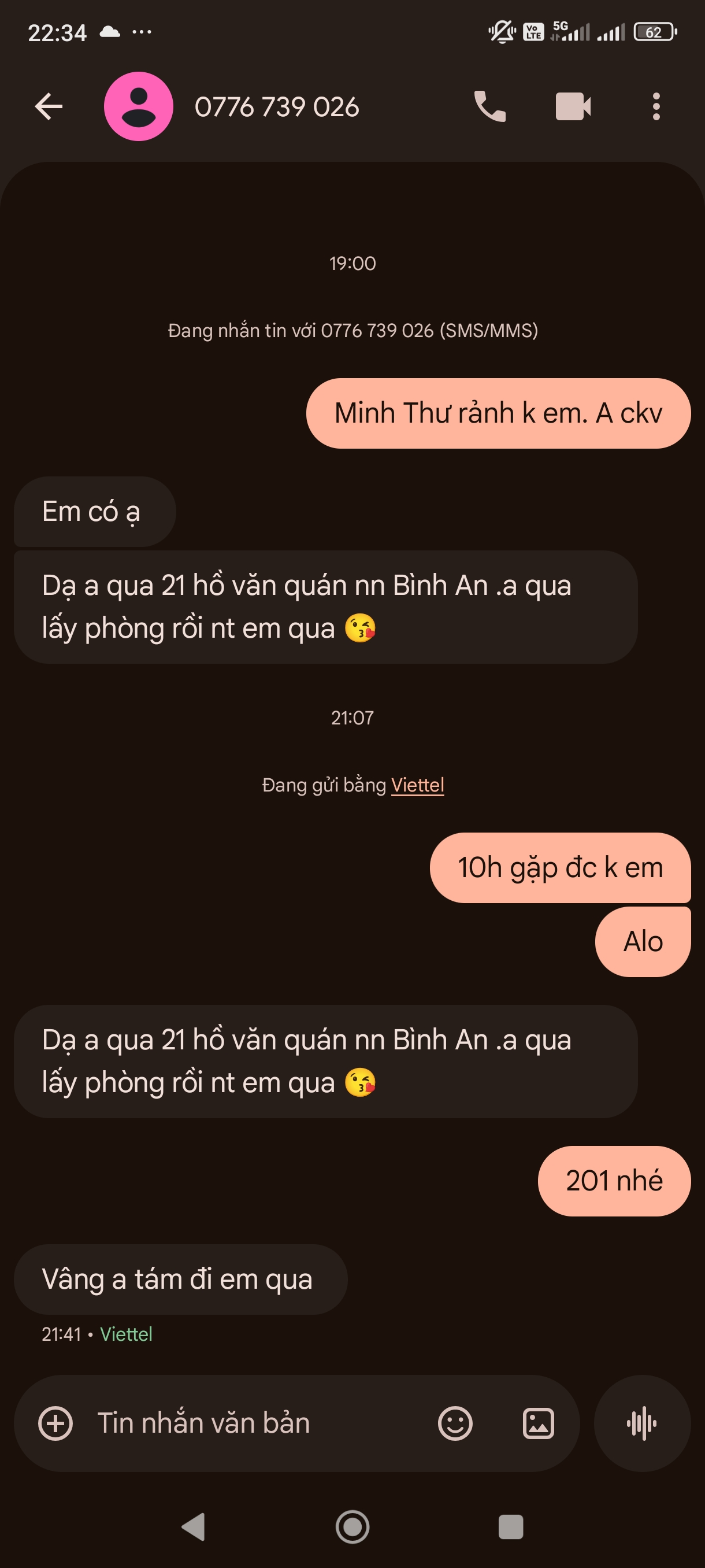Open the three-dot overflow menu
This screenshot has height=1568, width=705.
[656, 107]
